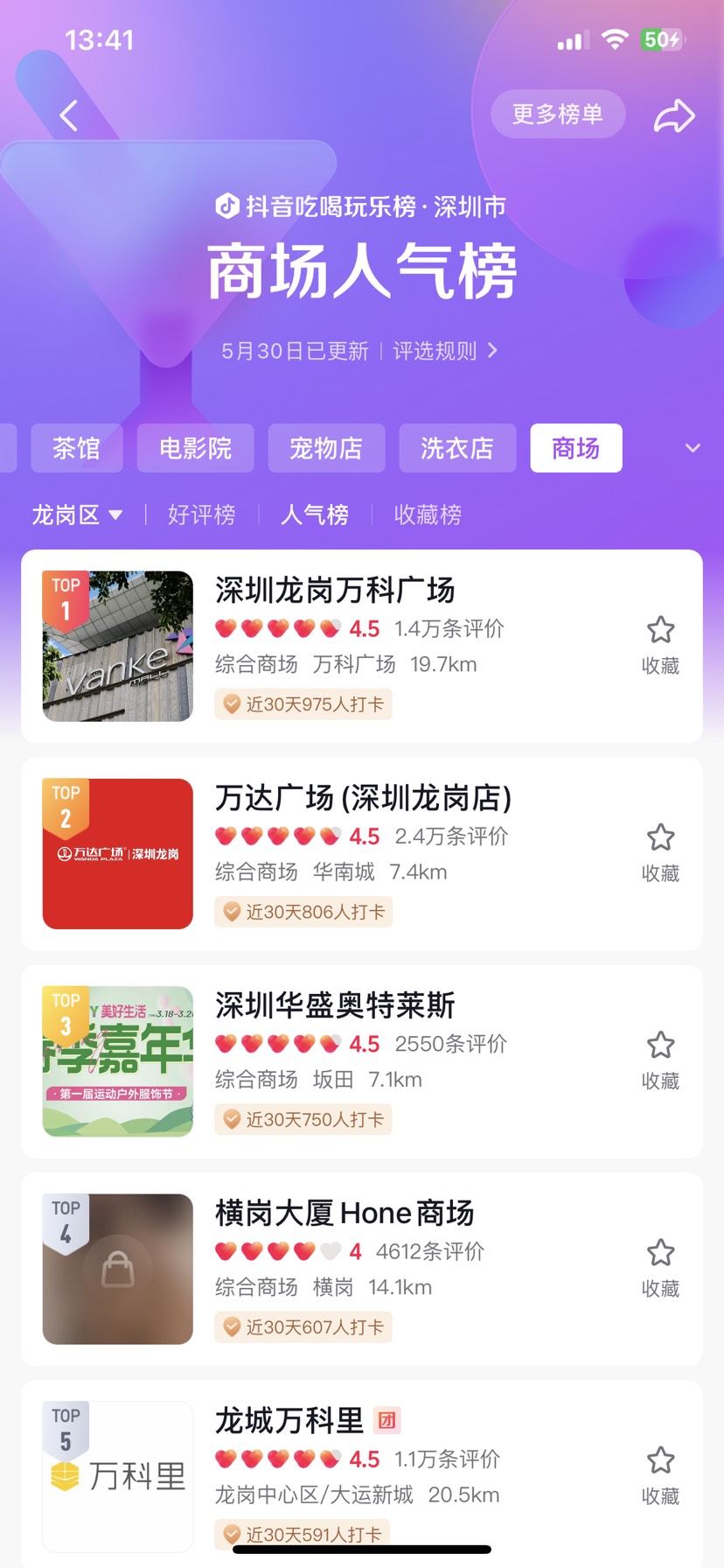Image resolution: width=724 pixels, height=1568 pixels.
Task: Open the 龙岗区 district dropdown
Action: coord(77,514)
